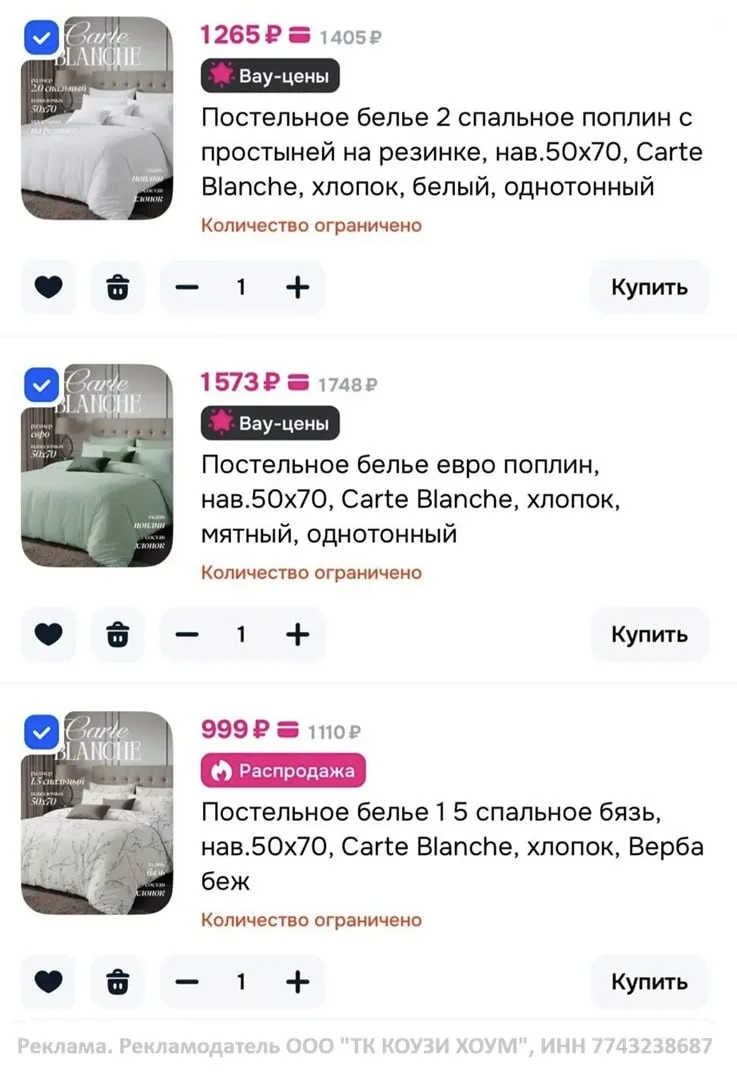Trash the Верба беж bedding item
737x1073 pixels.
coord(118,983)
